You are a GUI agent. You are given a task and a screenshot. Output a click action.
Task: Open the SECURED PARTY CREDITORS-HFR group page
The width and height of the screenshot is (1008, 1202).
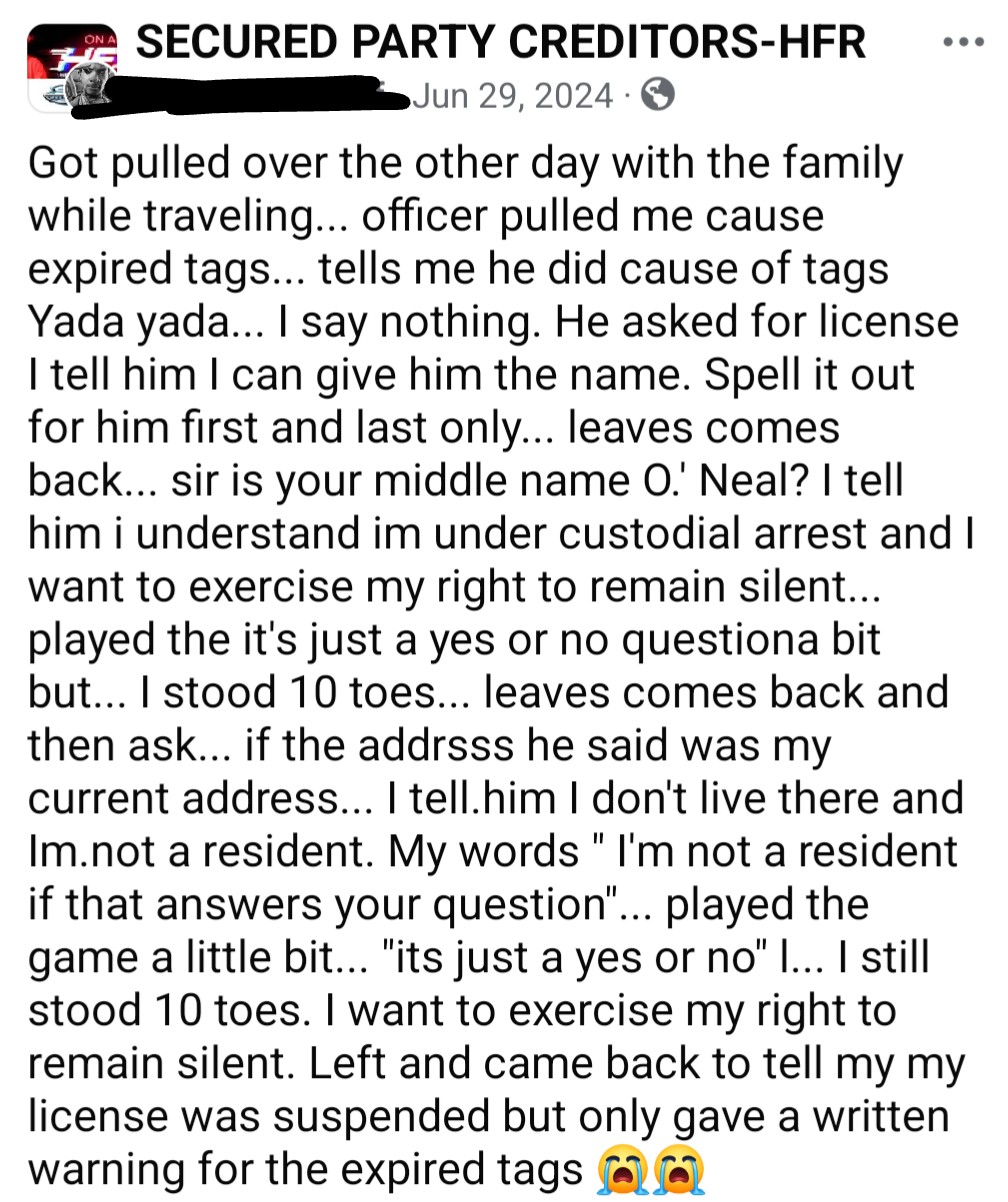tap(500, 42)
